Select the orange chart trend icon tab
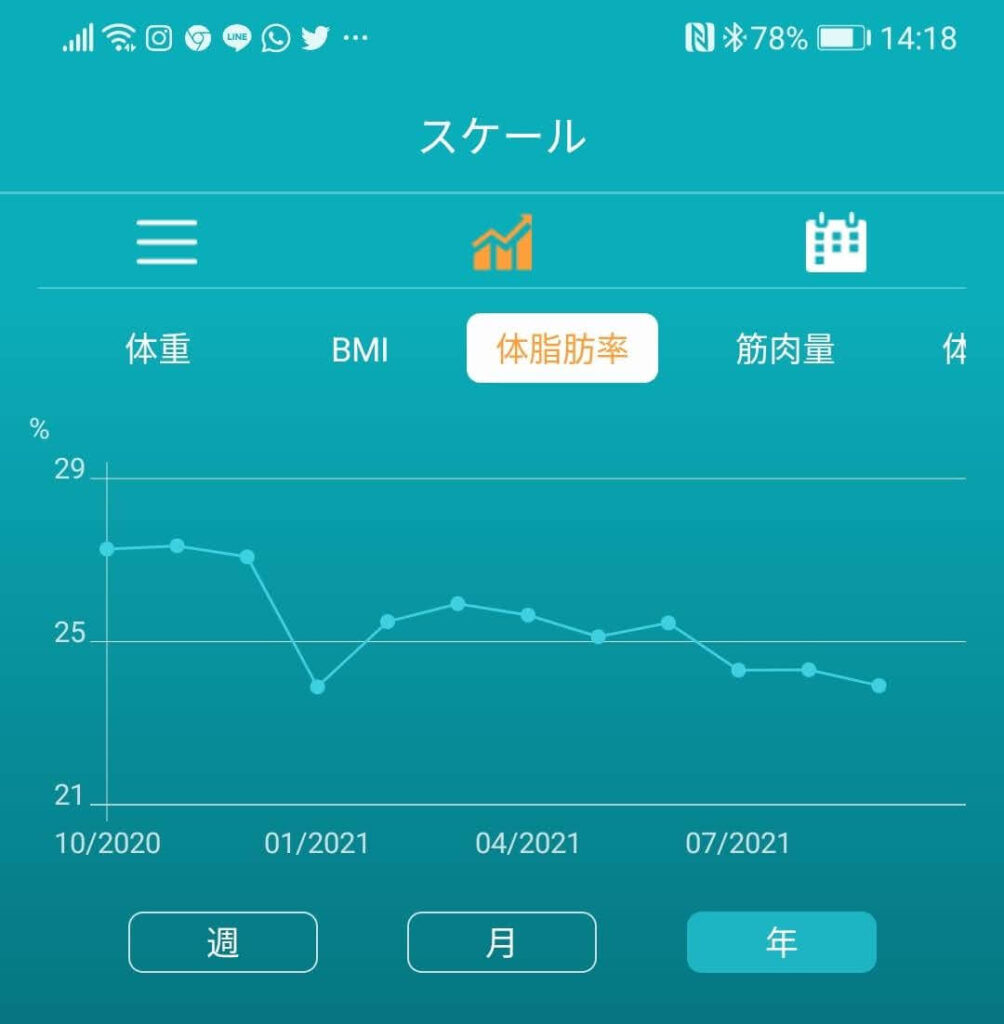 (x=502, y=243)
